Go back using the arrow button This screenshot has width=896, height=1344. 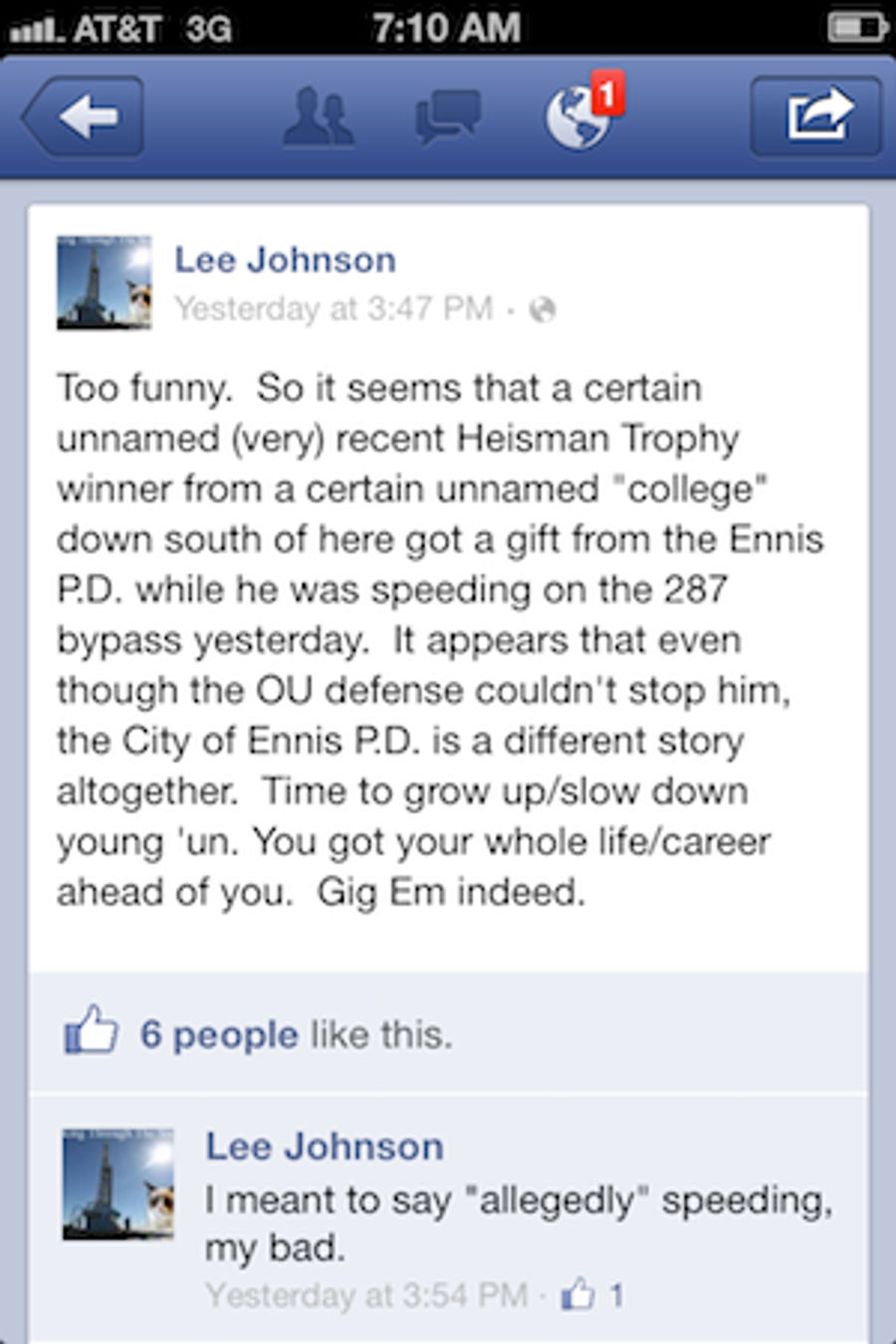point(85,117)
